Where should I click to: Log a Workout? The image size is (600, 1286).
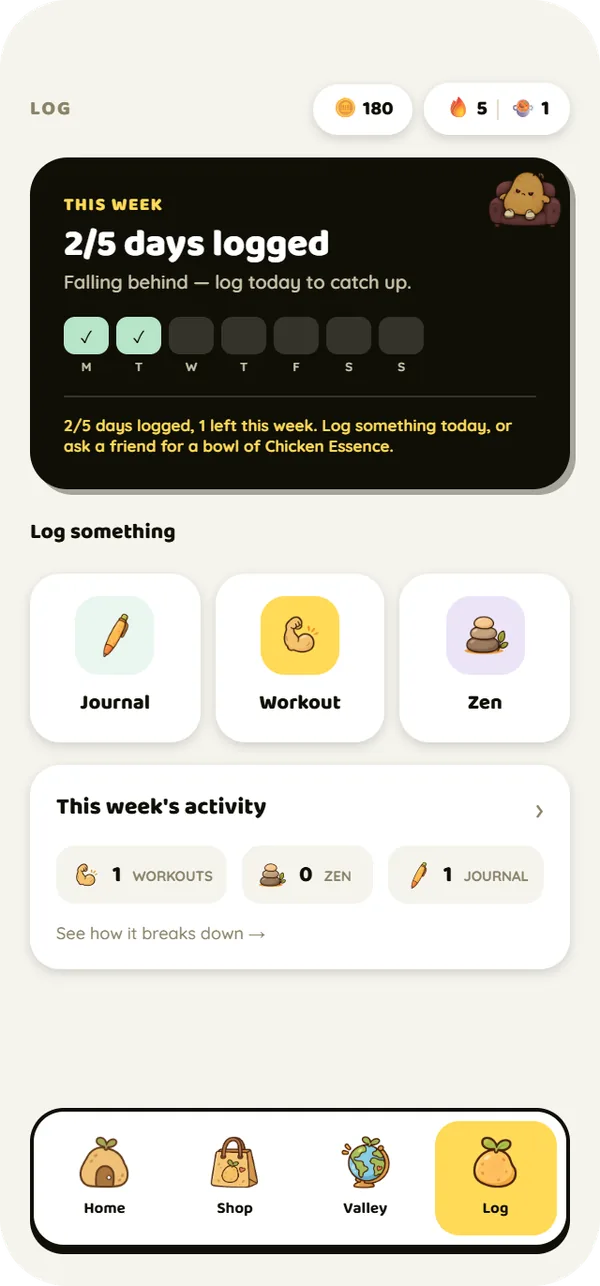tap(300, 657)
